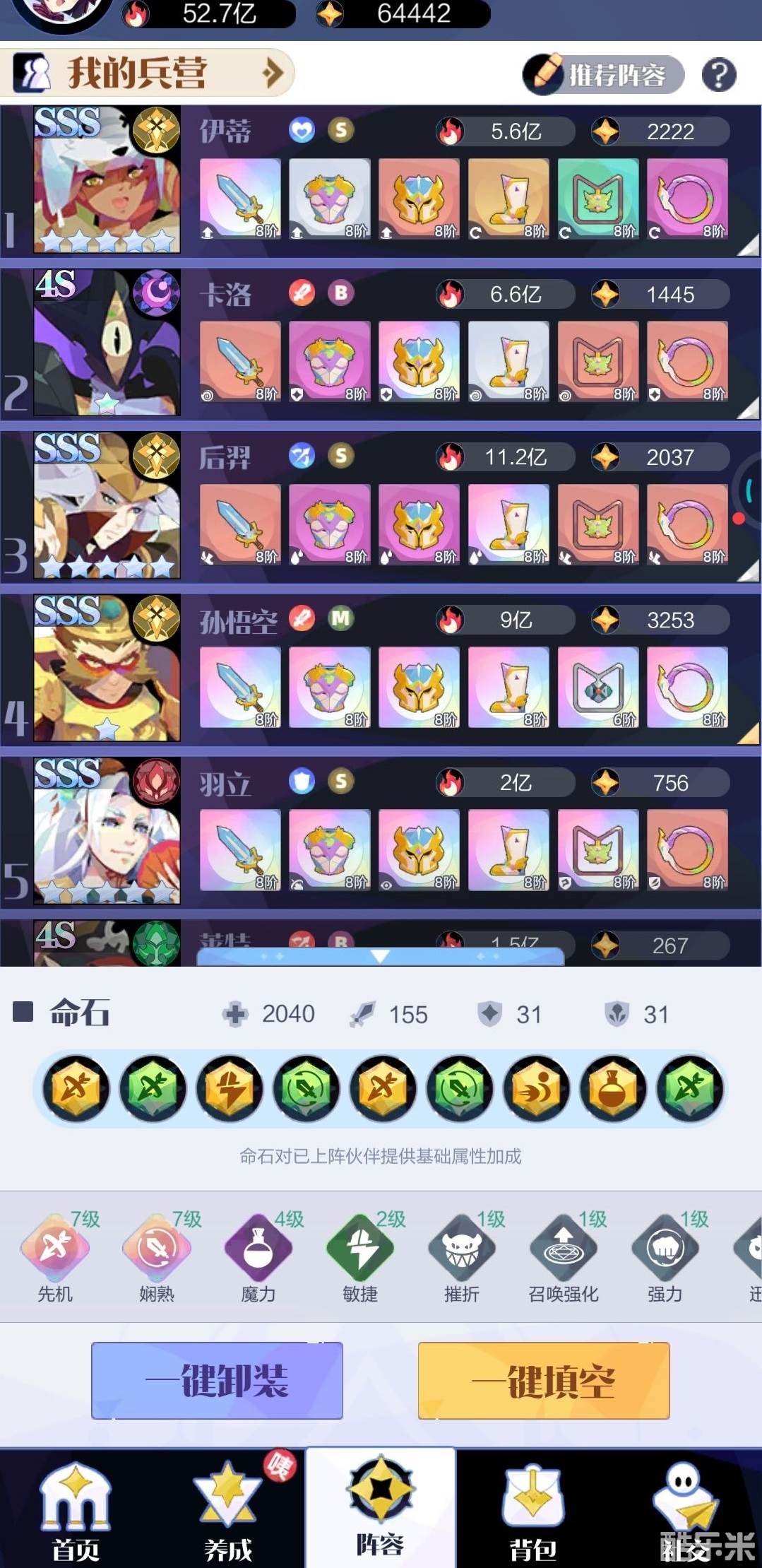Tap 一键填空 to auto-fill slots
The width and height of the screenshot is (762, 1568).
(x=543, y=1380)
